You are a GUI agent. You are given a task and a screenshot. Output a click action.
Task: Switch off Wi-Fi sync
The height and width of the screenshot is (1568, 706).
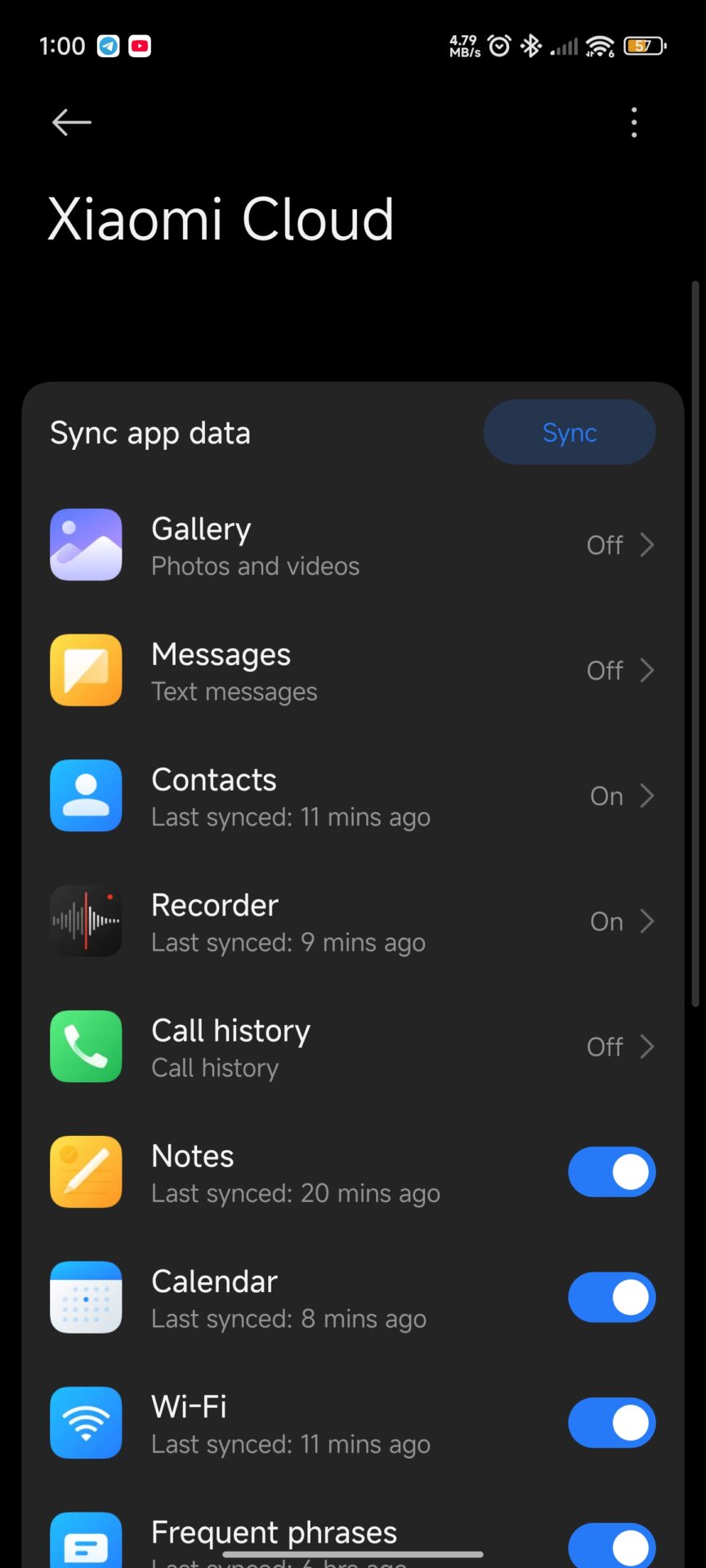point(612,1423)
